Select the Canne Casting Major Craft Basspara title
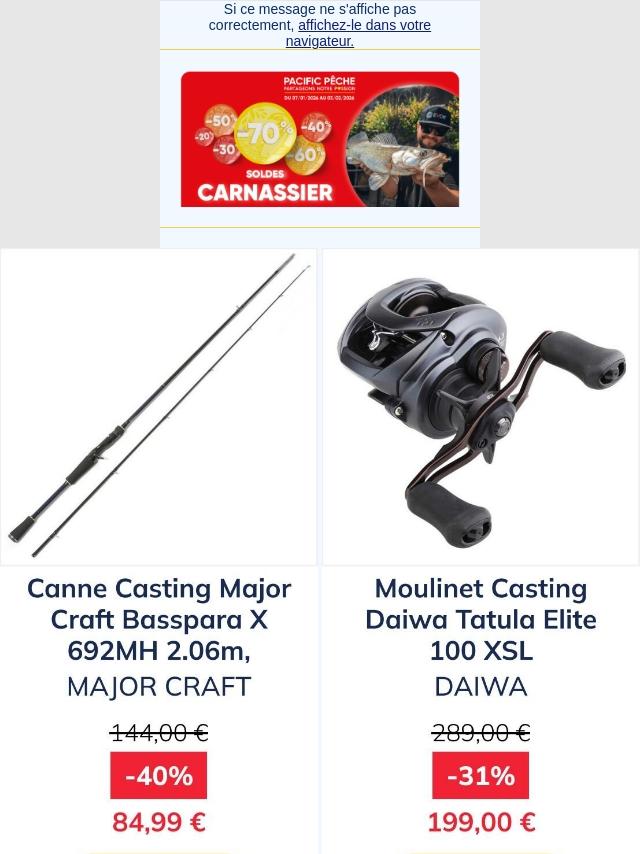 (x=159, y=619)
